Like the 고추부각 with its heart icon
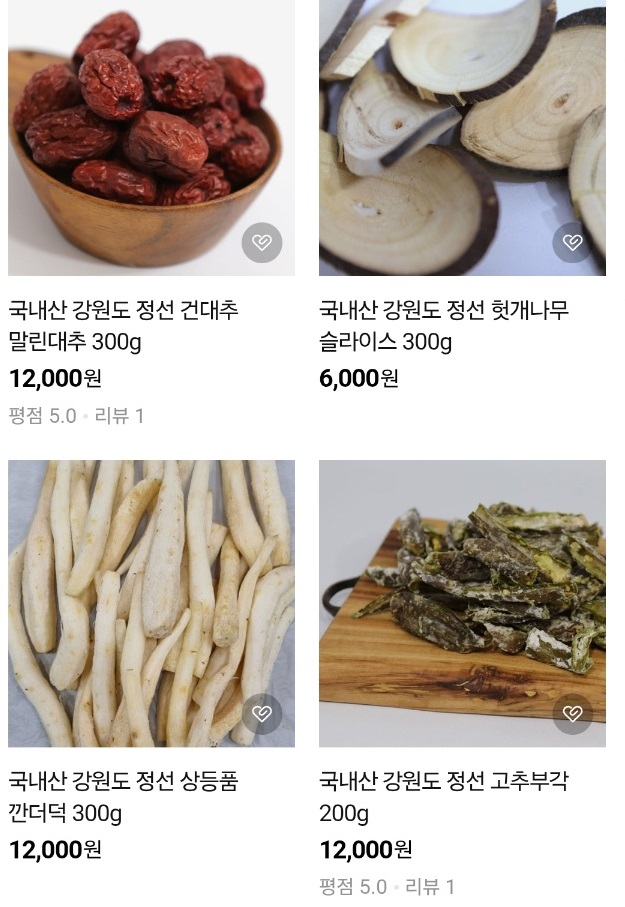 [x=573, y=714]
